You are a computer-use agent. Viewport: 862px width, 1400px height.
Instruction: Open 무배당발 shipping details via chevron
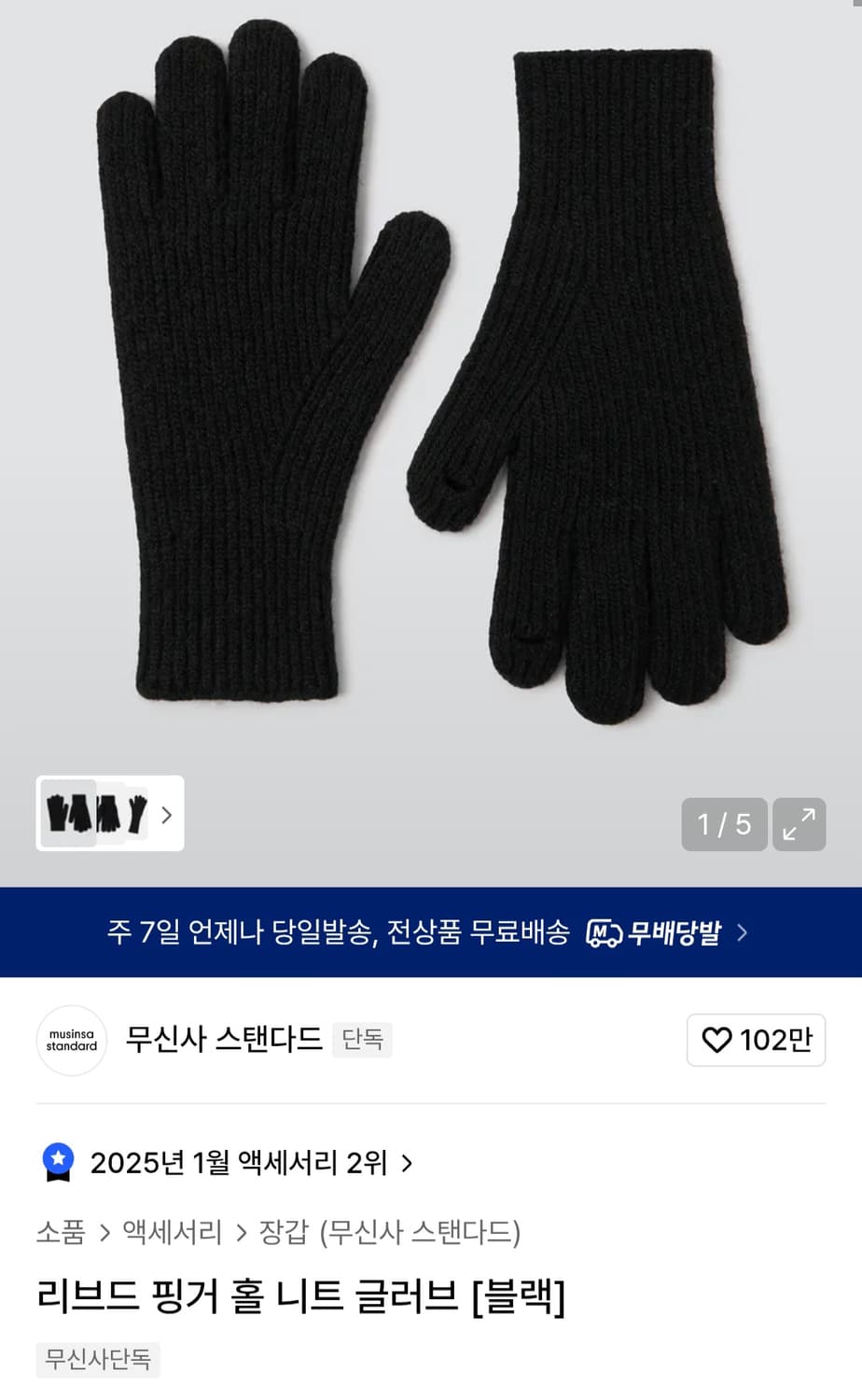pyautogui.click(x=744, y=932)
